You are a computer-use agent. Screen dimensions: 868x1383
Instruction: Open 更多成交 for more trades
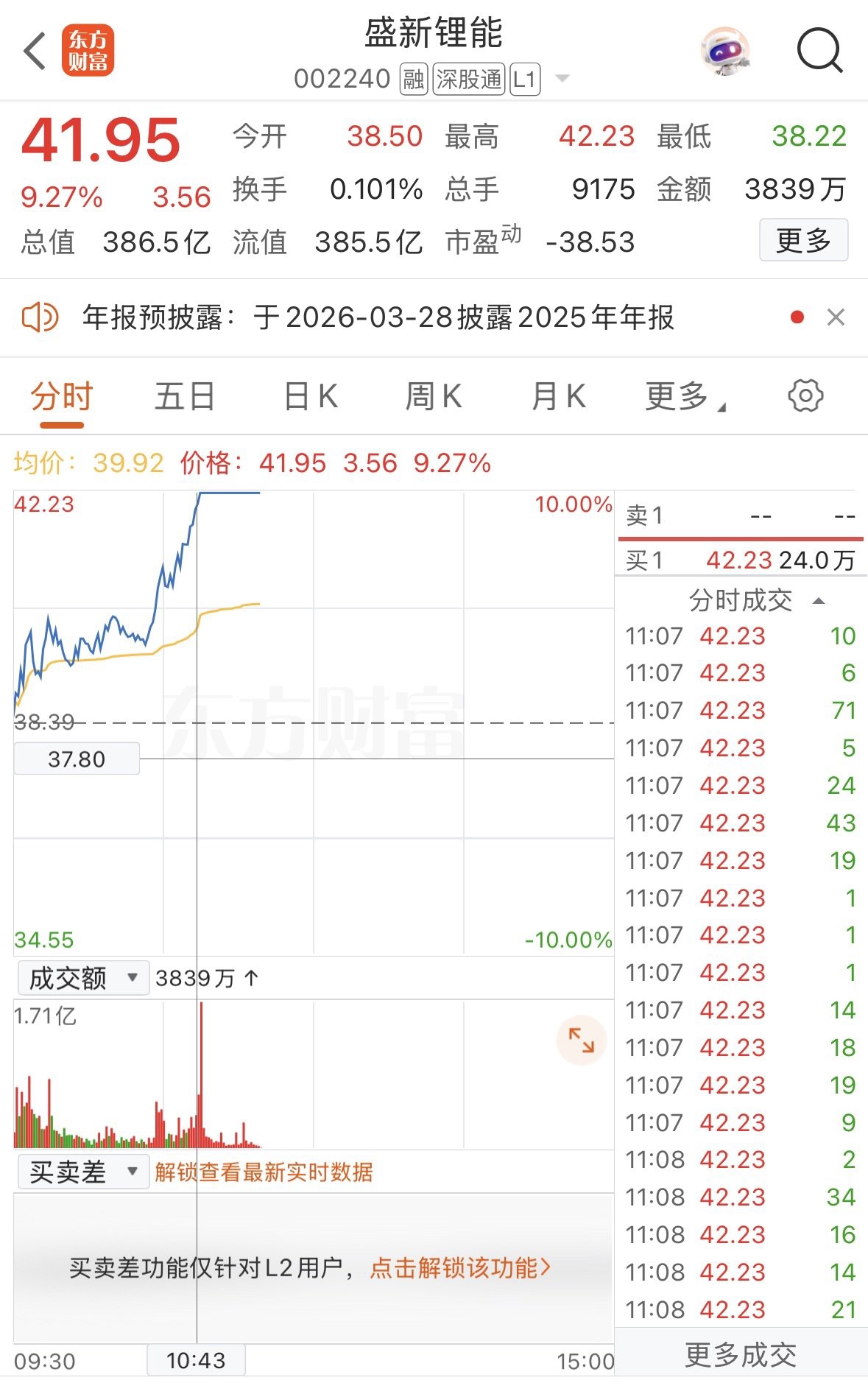(741, 1355)
